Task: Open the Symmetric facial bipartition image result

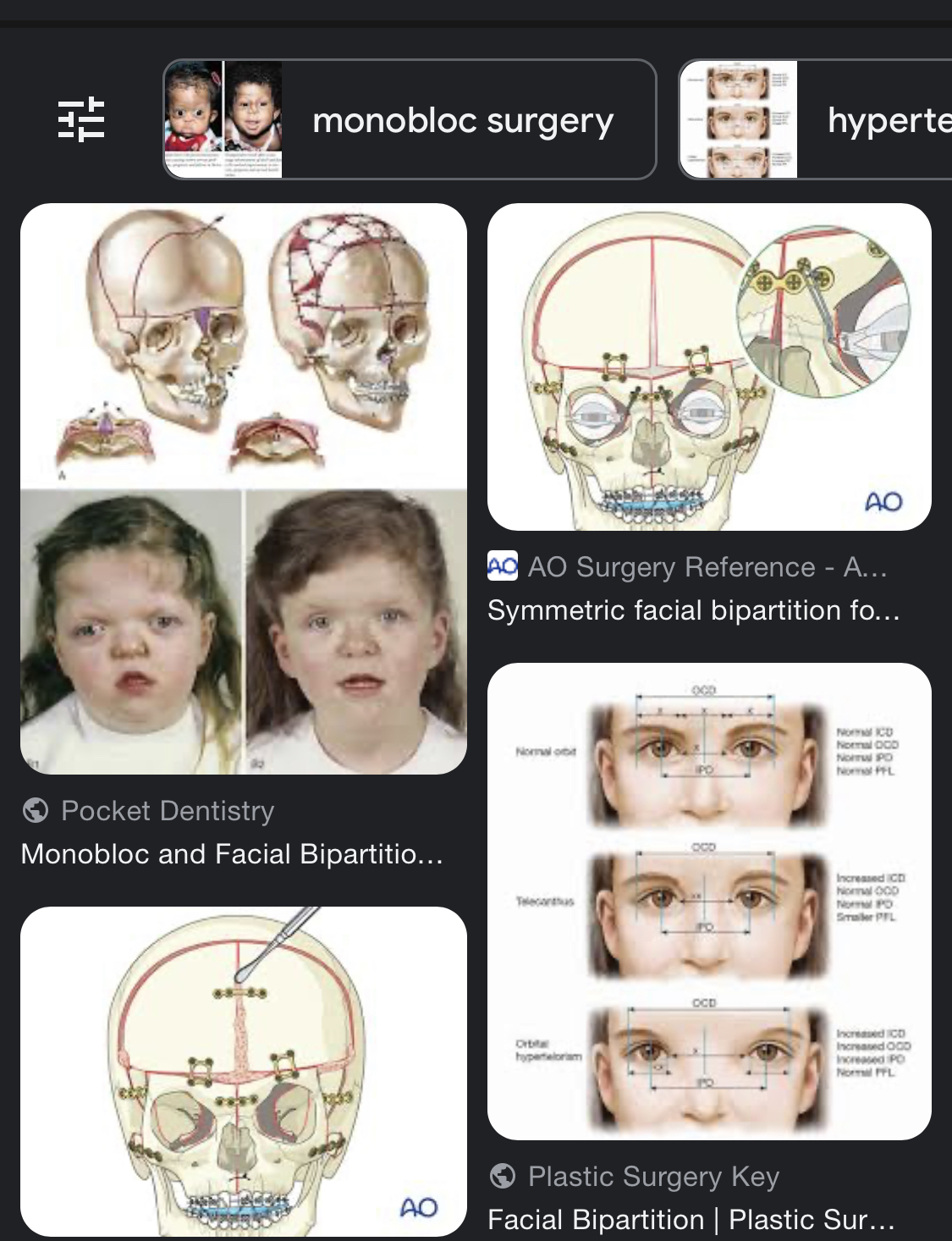Action: pyautogui.click(x=709, y=367)
